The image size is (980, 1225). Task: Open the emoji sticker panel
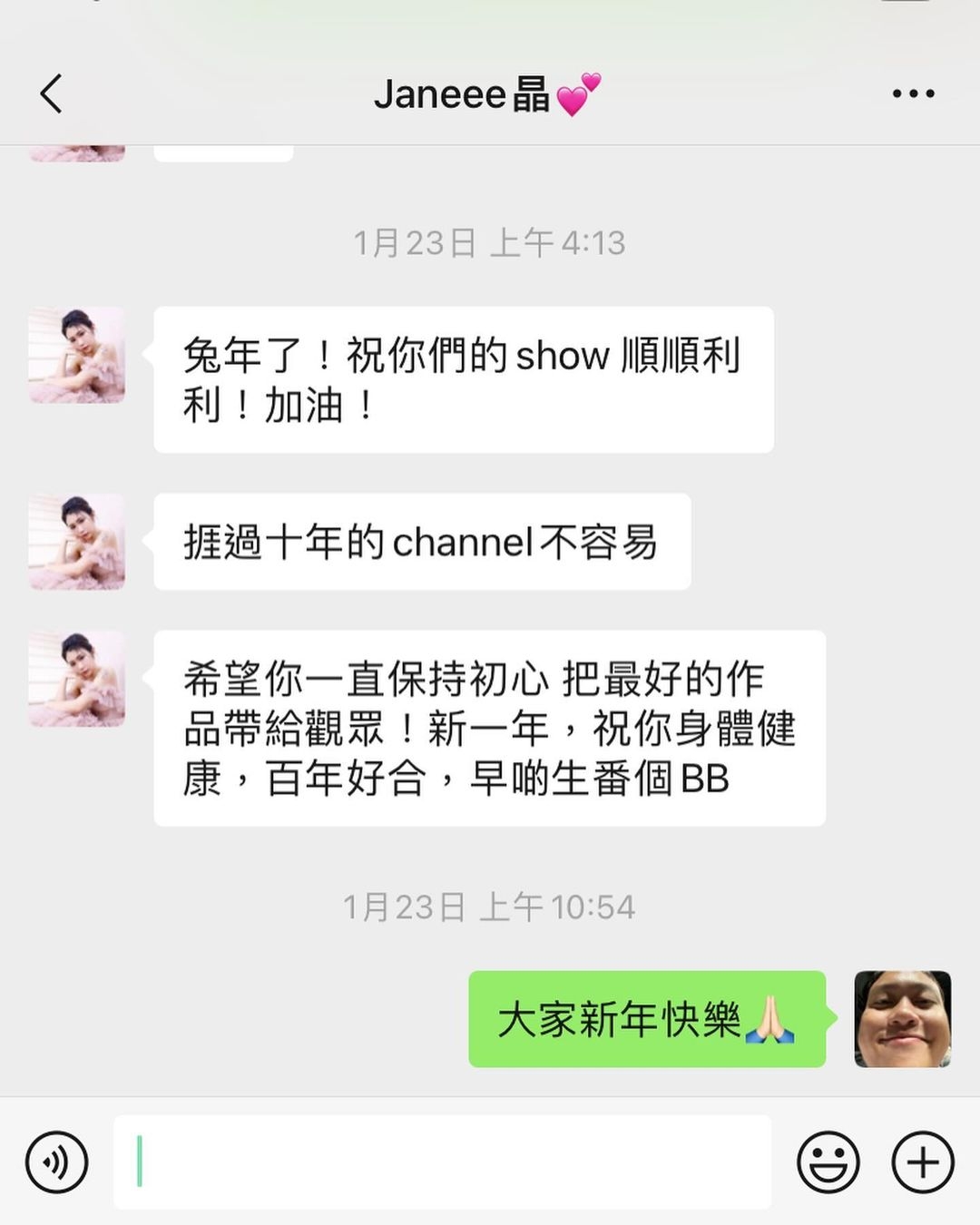point(828,1162)
